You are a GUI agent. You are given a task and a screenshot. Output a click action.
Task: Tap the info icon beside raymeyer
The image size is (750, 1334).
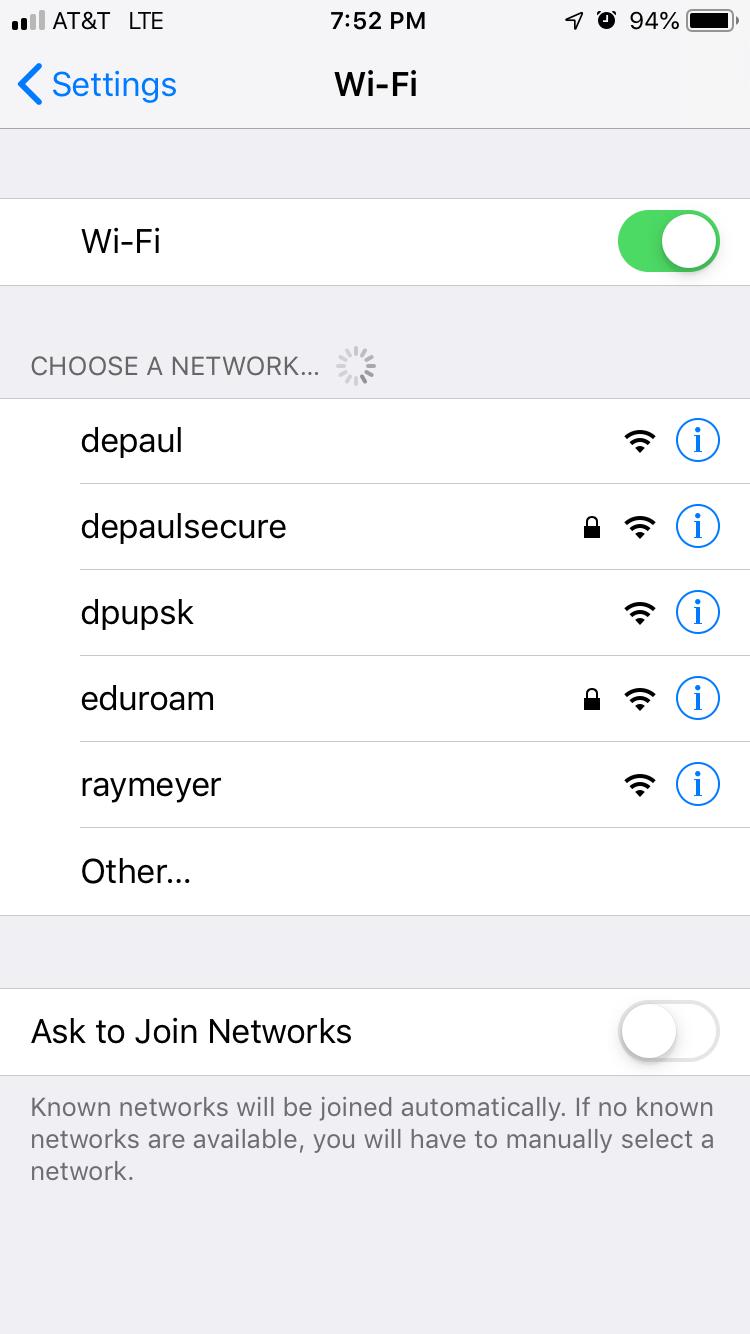[x=698, y=784]
